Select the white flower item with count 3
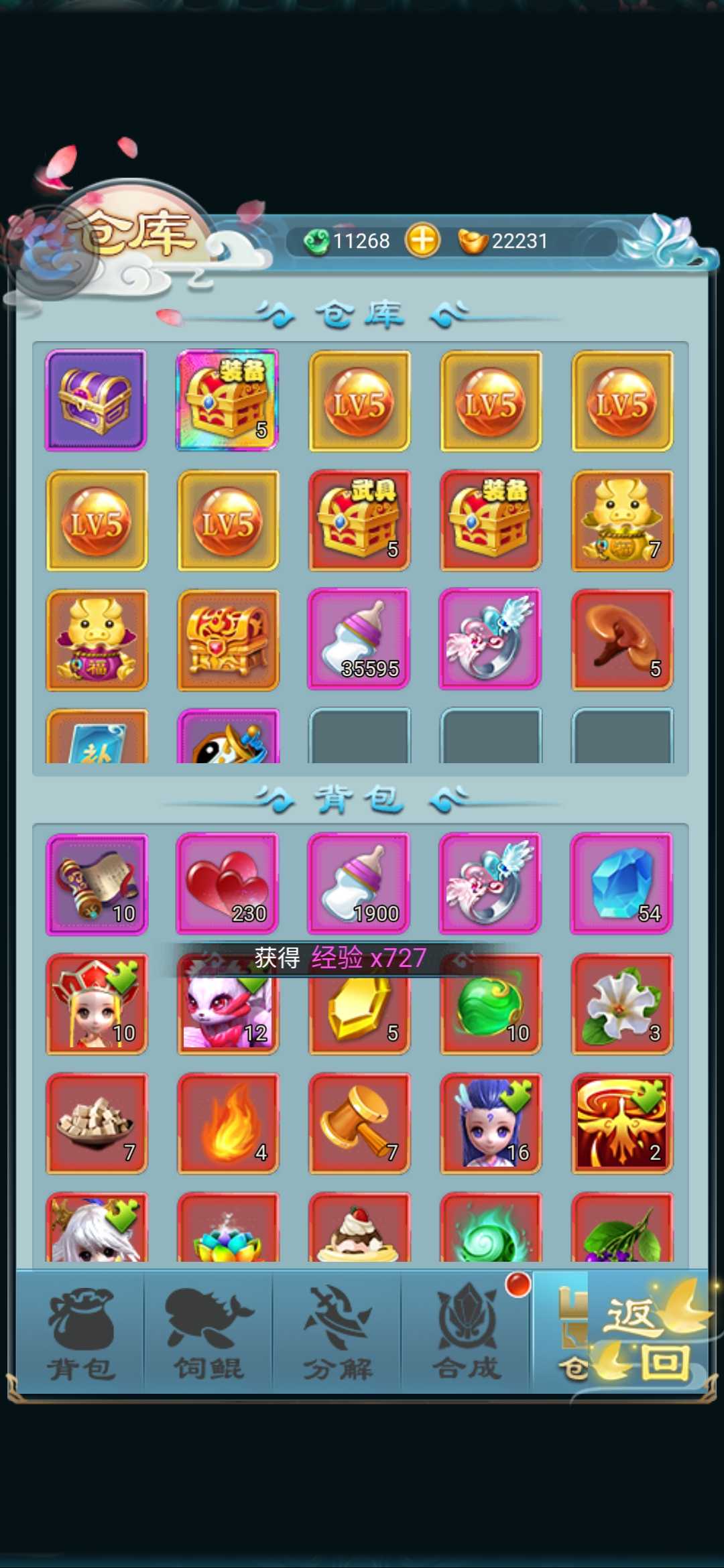Screen dimensions: 724x1568 pyautogui.click(x=621, y=1004)
